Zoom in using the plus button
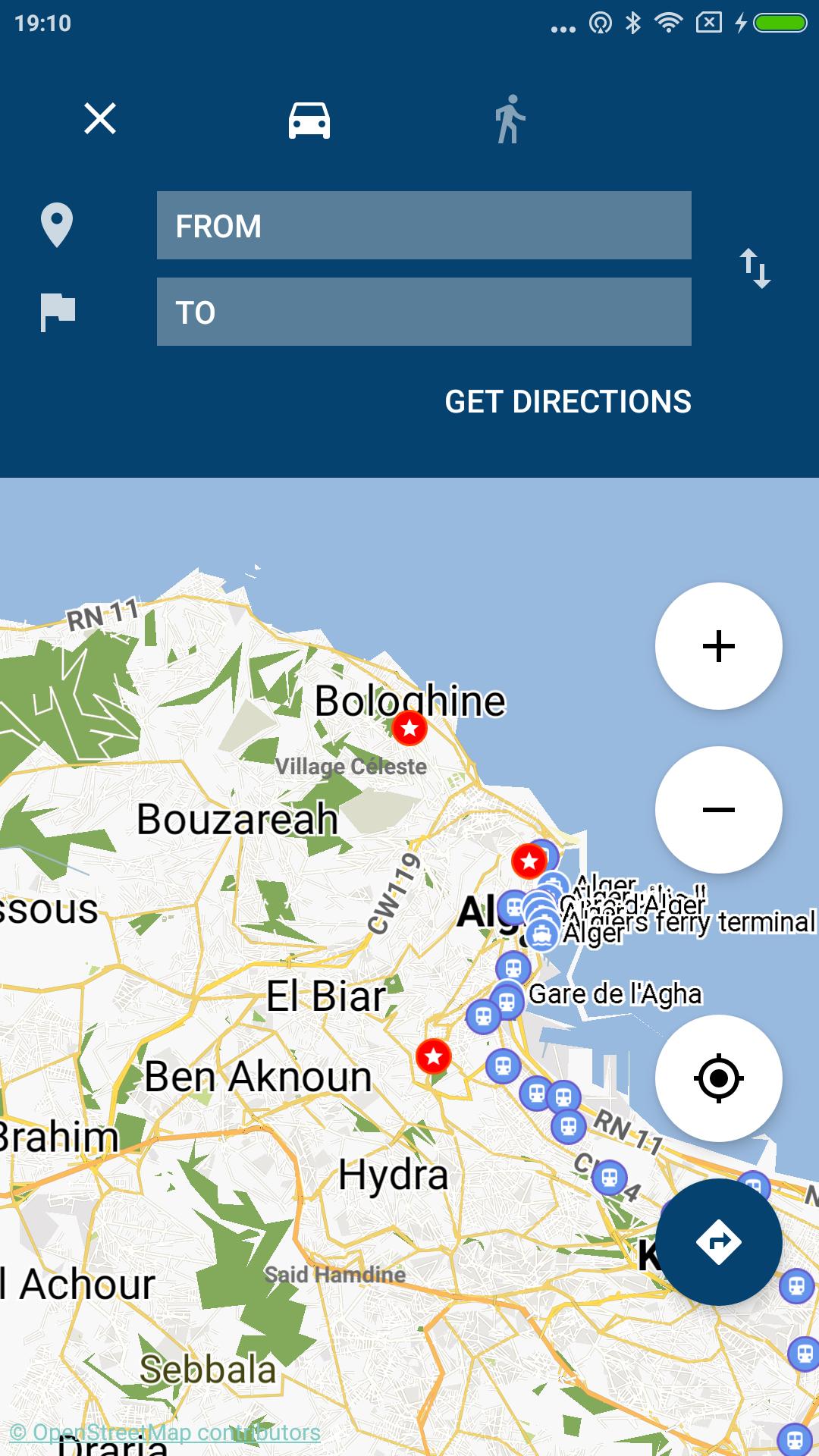This screenshot has width=819, height=1456. pos(717,645)
